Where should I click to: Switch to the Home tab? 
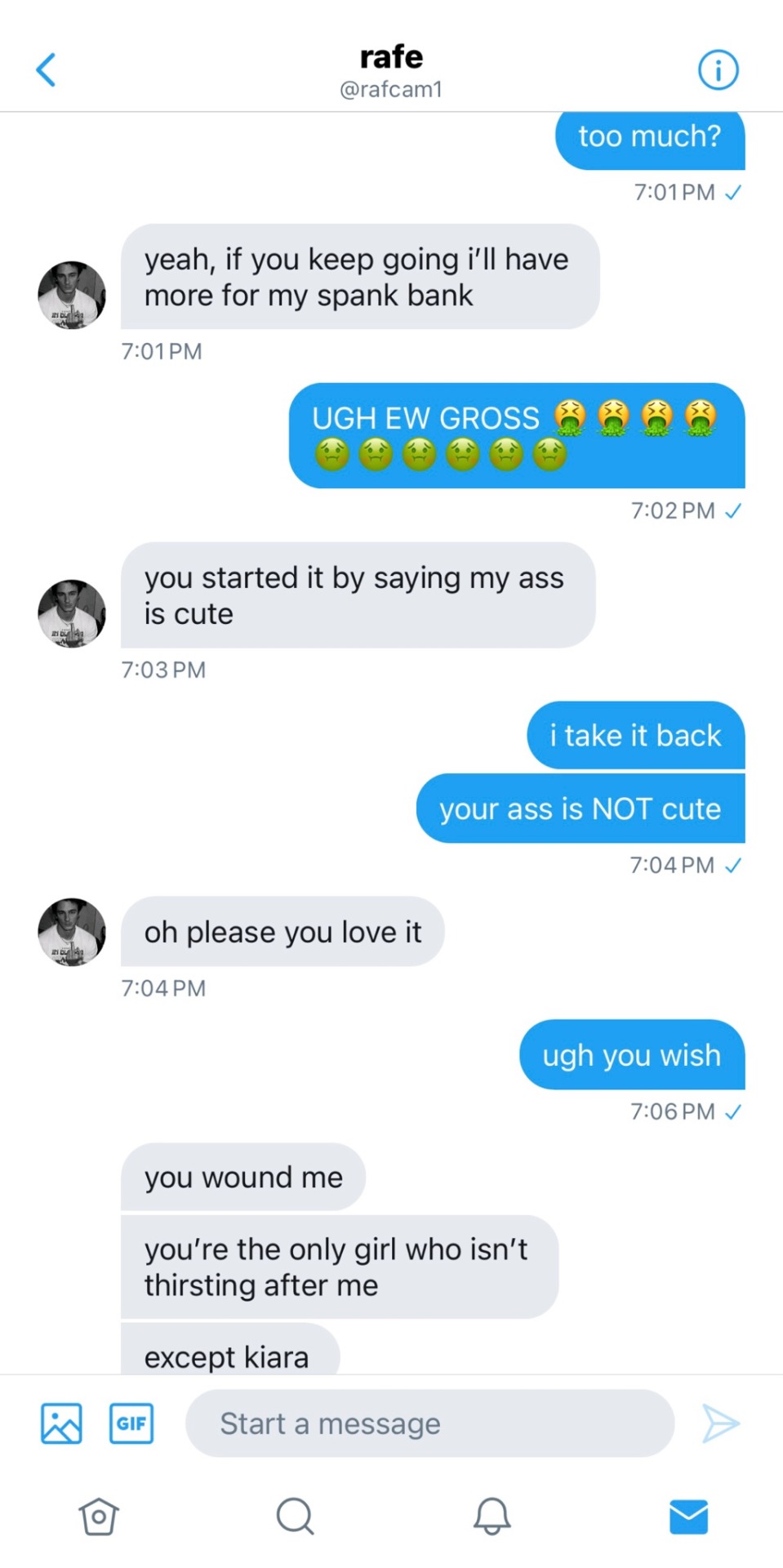99,1517
